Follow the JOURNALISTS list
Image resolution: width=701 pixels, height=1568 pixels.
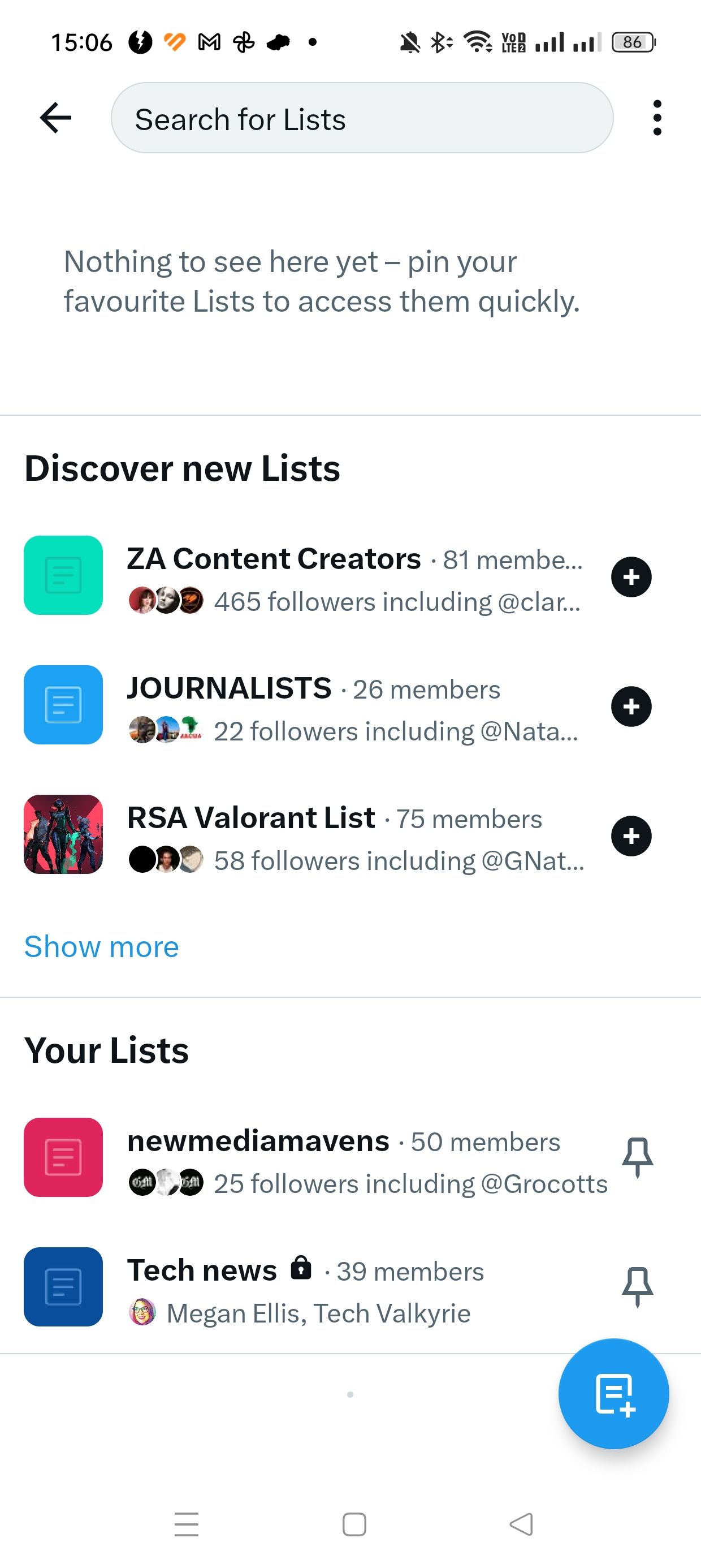tap(631, 706)
